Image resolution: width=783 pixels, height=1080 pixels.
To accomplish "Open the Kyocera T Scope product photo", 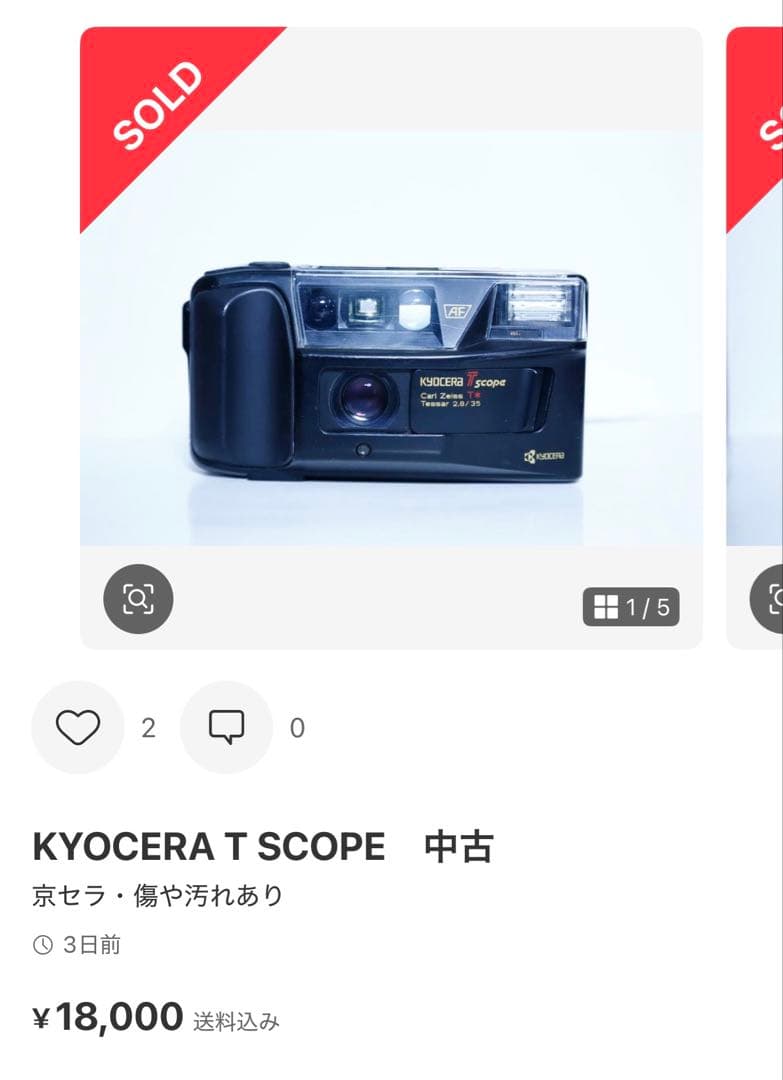I will [390, 340].
